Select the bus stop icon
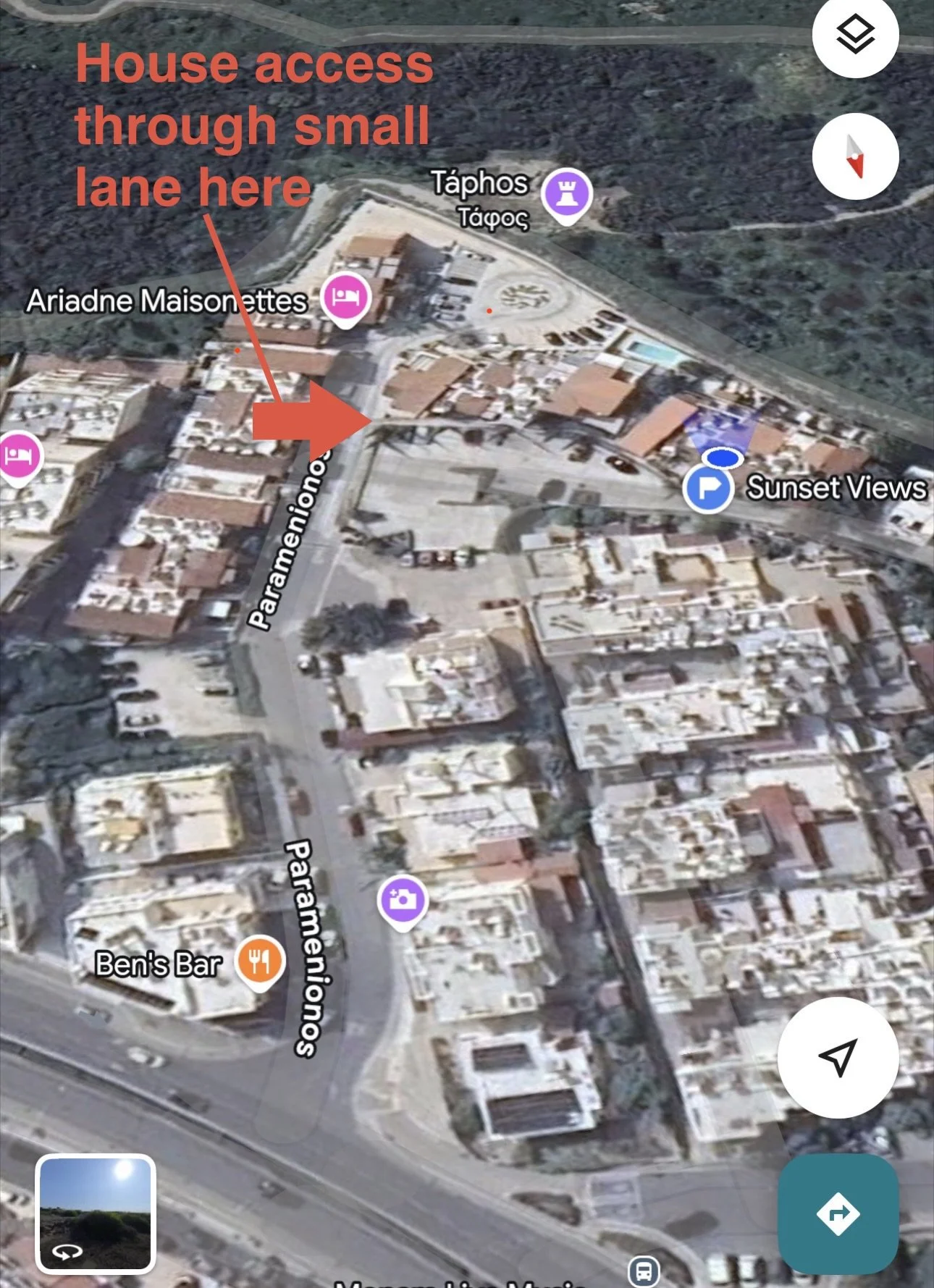This screenshot has height=1288, width=934. 643,1271
